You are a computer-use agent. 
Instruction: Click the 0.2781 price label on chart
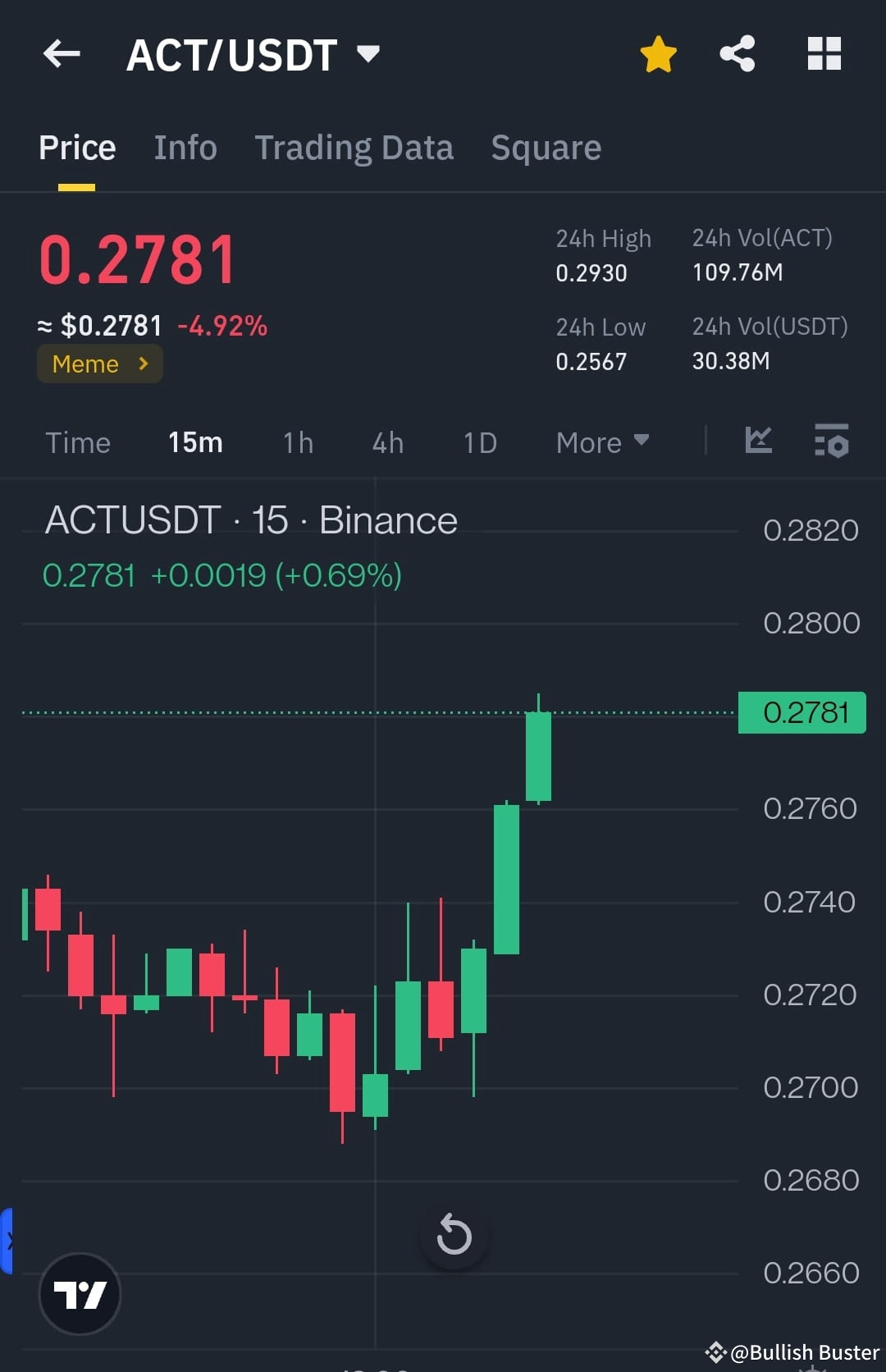[802, 712]
